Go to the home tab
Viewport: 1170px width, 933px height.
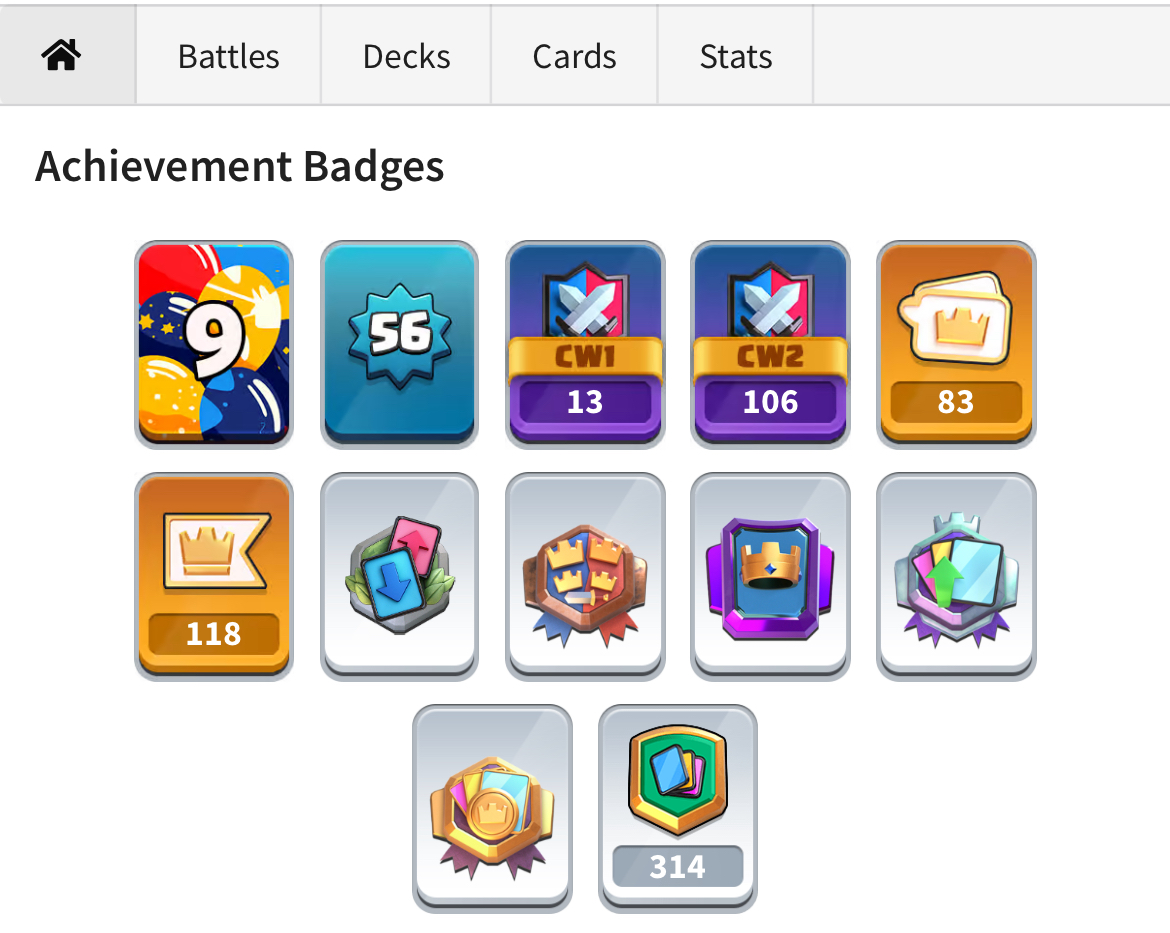click(61, 56)
